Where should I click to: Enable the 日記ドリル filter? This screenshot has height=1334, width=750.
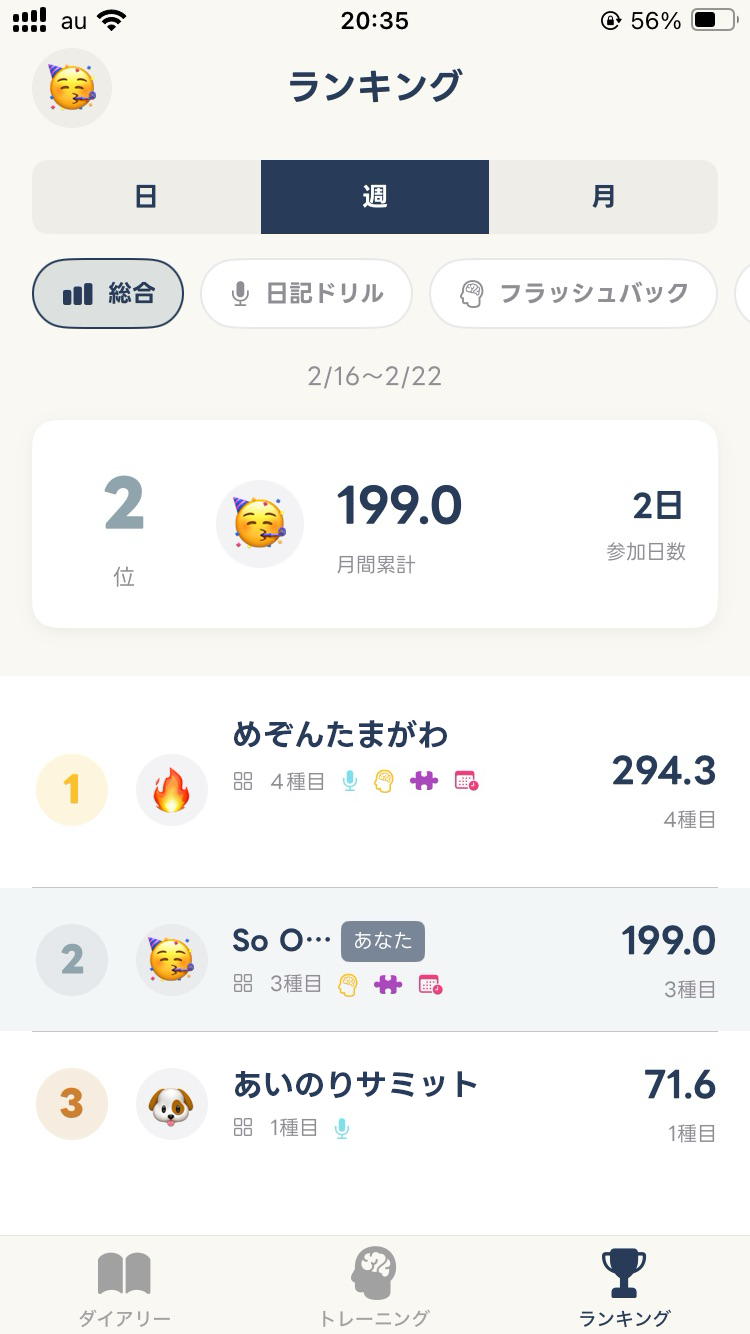[306, 293]
